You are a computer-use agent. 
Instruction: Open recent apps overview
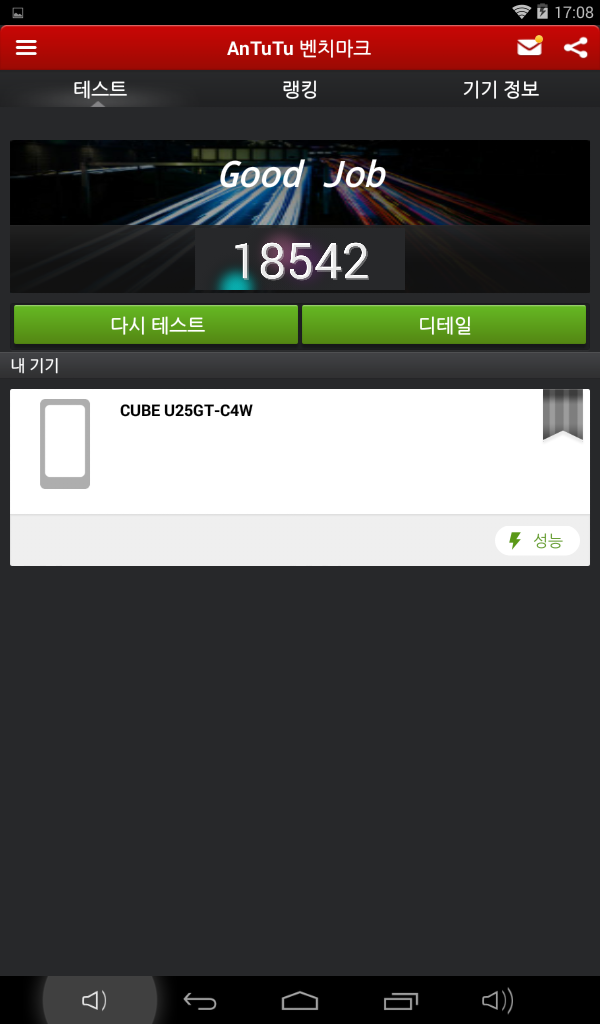[x=400, y=1000]
